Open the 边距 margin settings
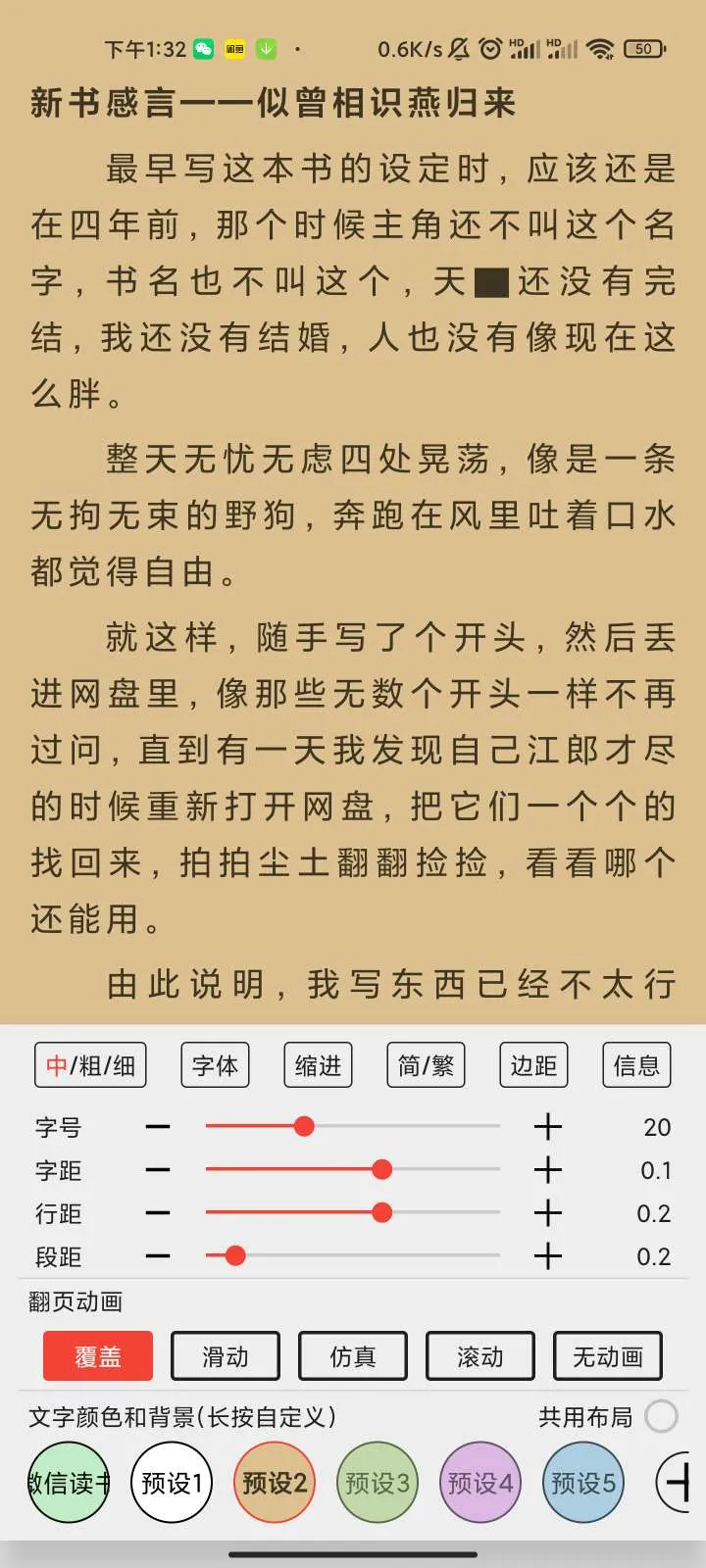 533,1065
